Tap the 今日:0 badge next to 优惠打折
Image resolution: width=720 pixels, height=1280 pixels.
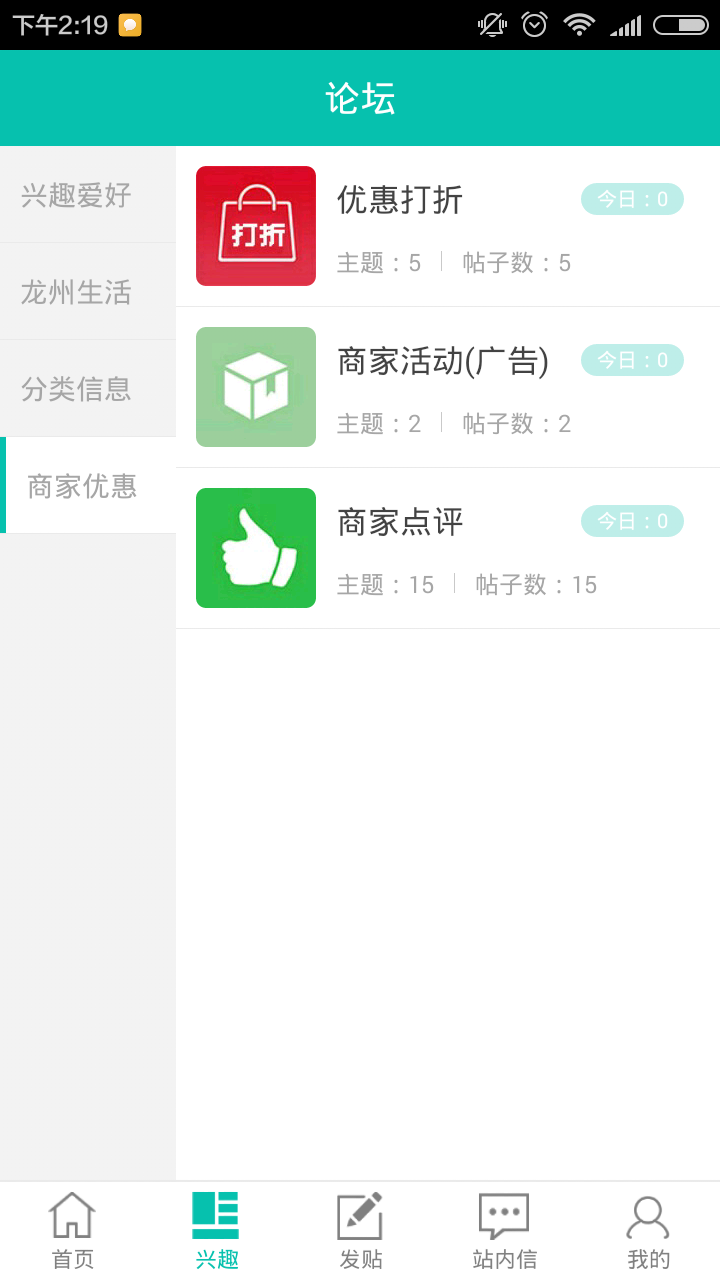pyautogui.click(x=632, y=199)
